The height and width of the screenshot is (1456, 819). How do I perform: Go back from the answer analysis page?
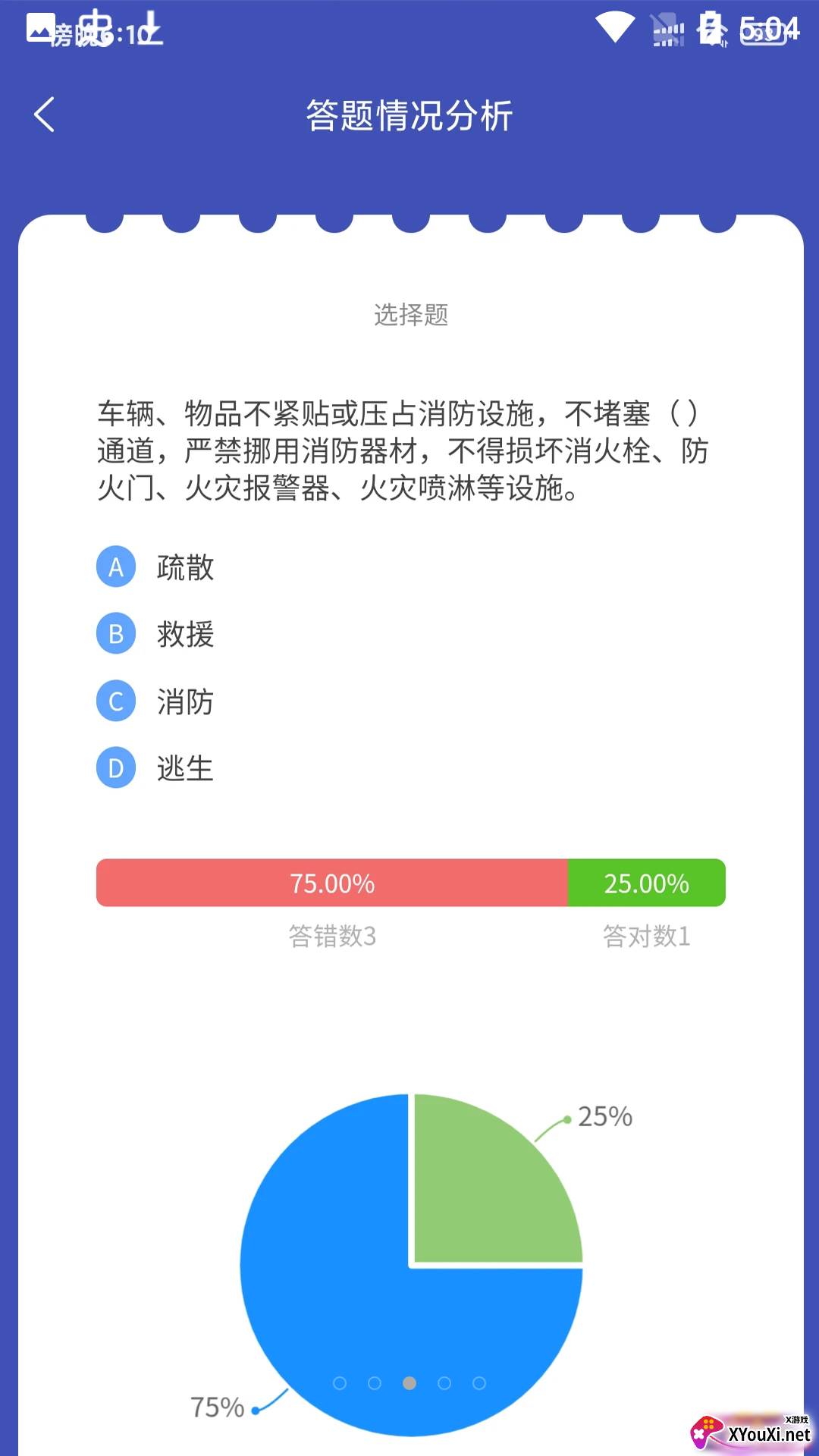tap(45, 115)
